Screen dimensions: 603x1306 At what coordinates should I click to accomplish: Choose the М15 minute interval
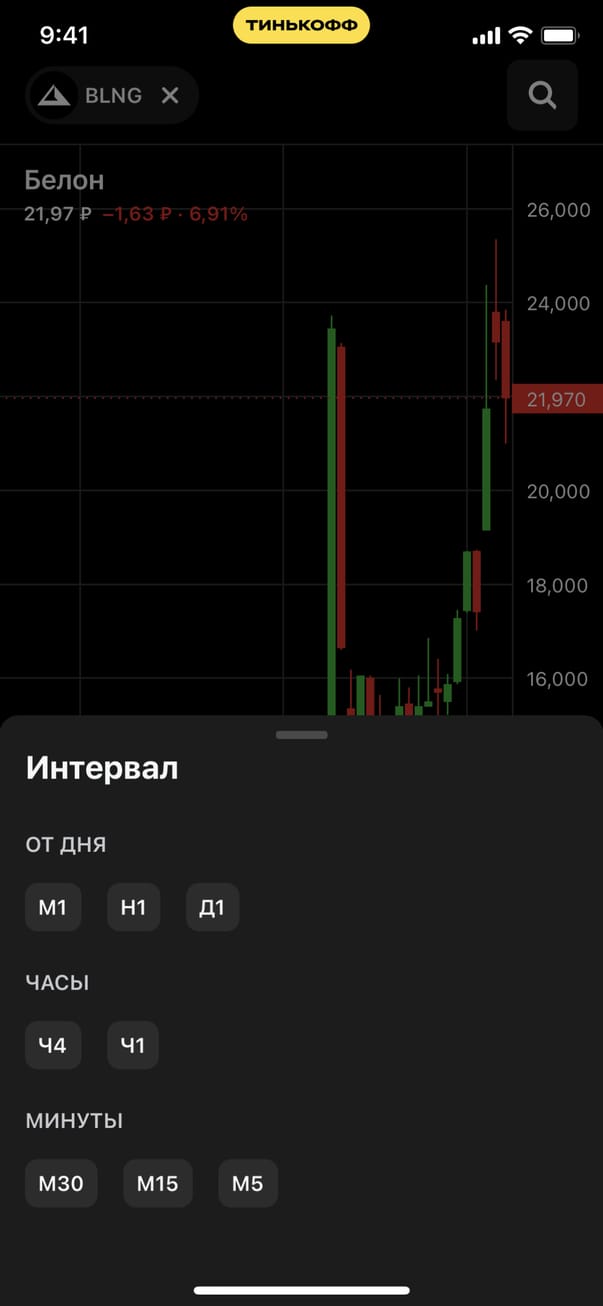[157, 1184]
